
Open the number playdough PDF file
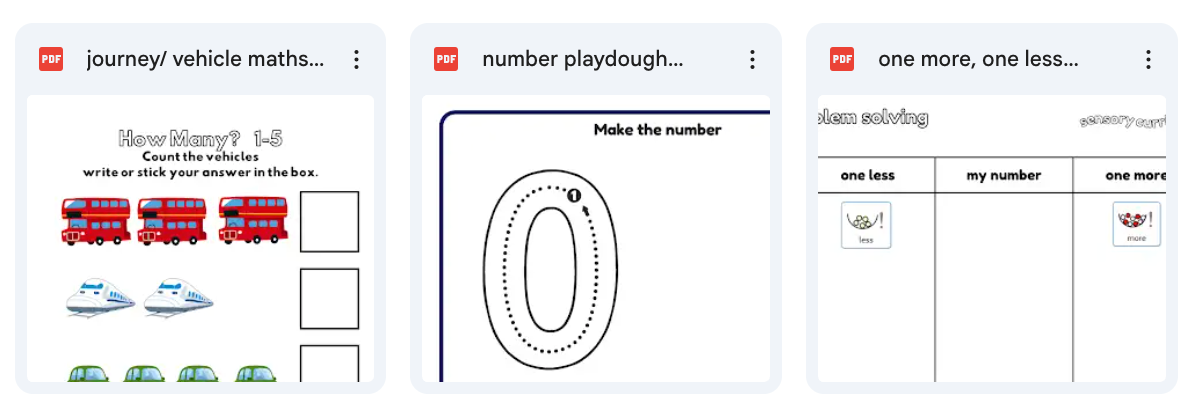click(x=595, y=238)
